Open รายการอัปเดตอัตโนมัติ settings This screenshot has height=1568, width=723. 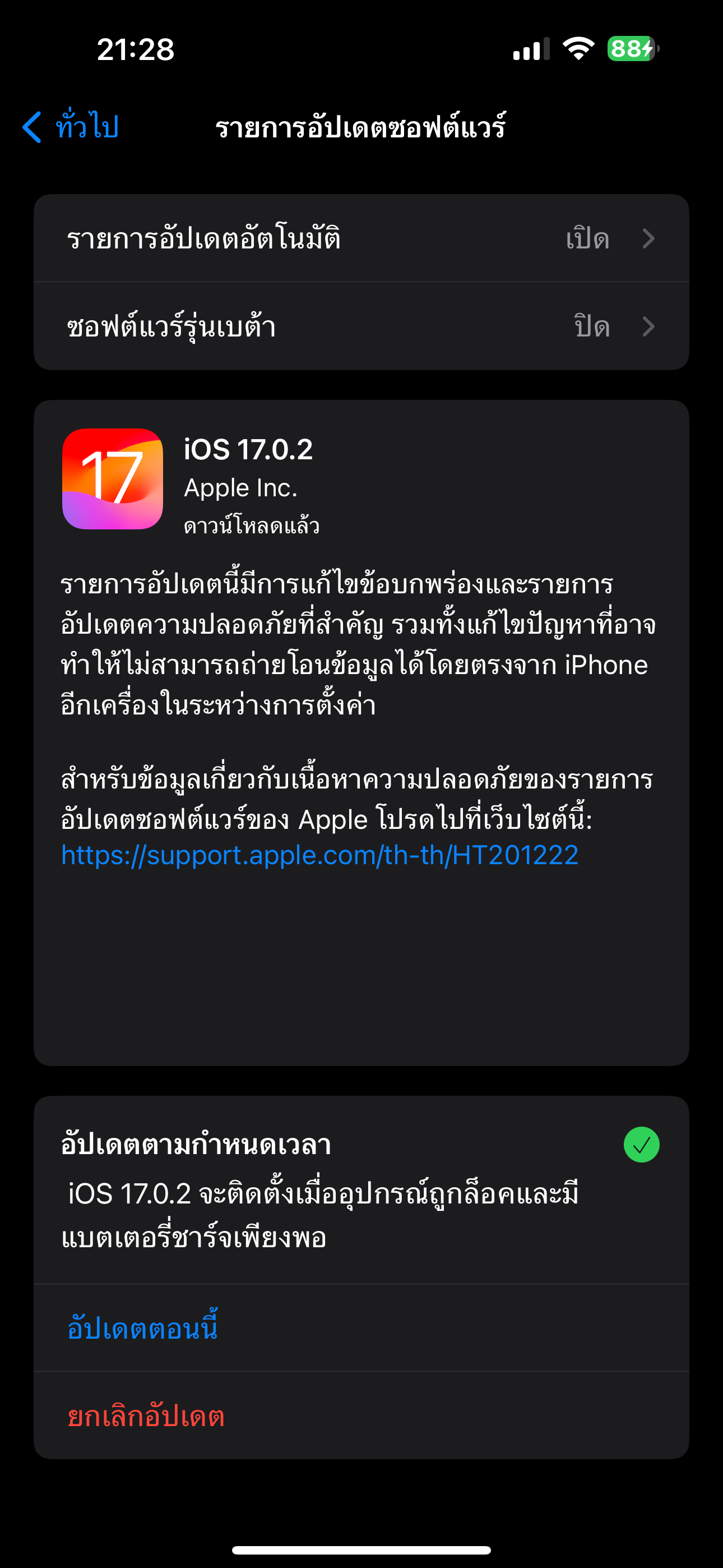pos(360,238)
